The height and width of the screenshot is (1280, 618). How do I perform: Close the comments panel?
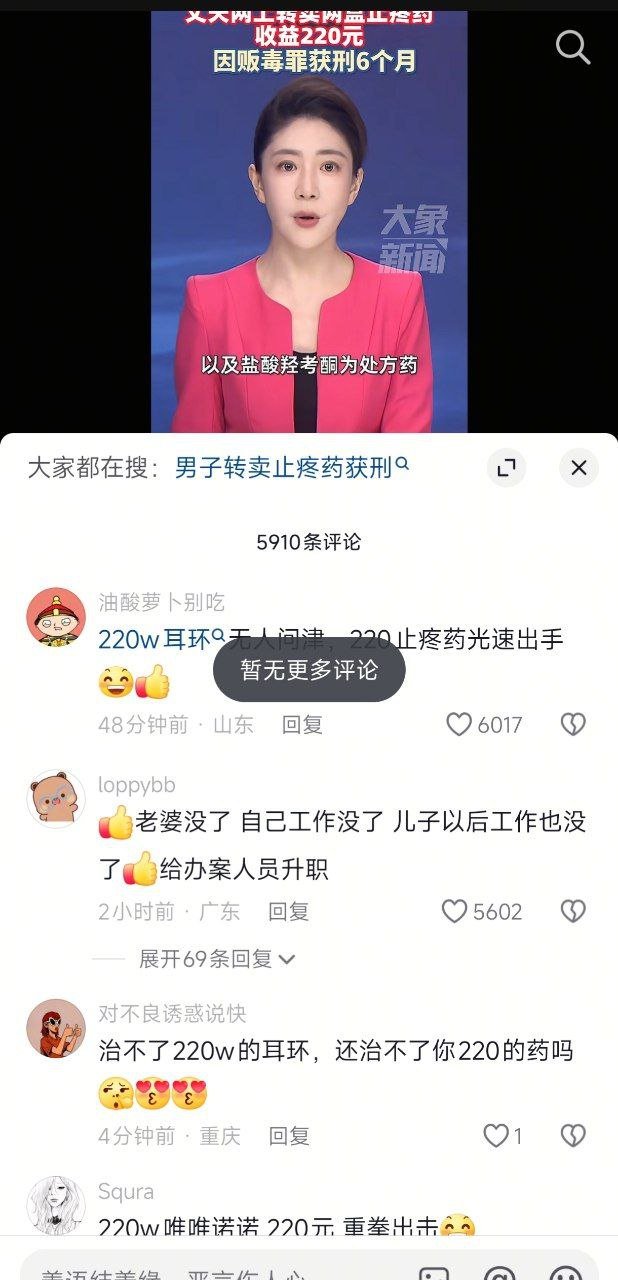coord(578,467)
